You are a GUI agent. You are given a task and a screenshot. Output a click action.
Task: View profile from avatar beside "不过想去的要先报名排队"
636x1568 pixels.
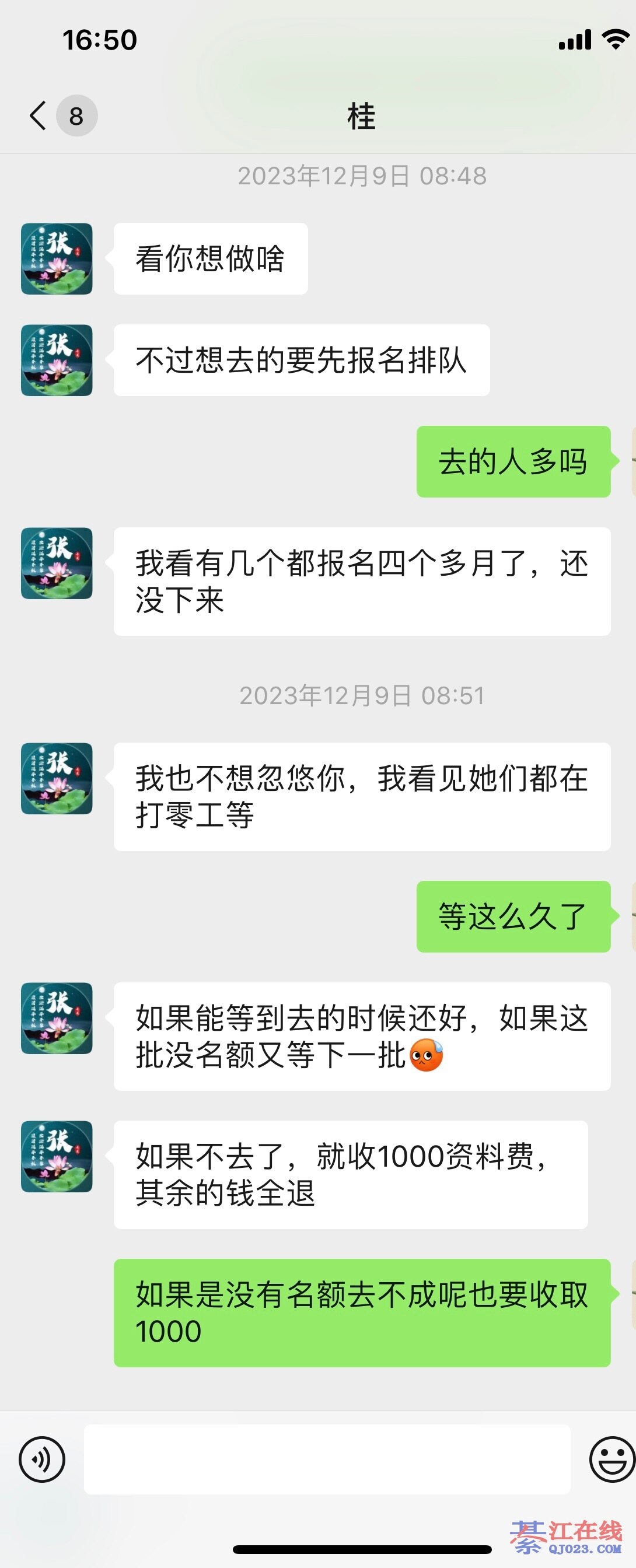click(57, 360)
